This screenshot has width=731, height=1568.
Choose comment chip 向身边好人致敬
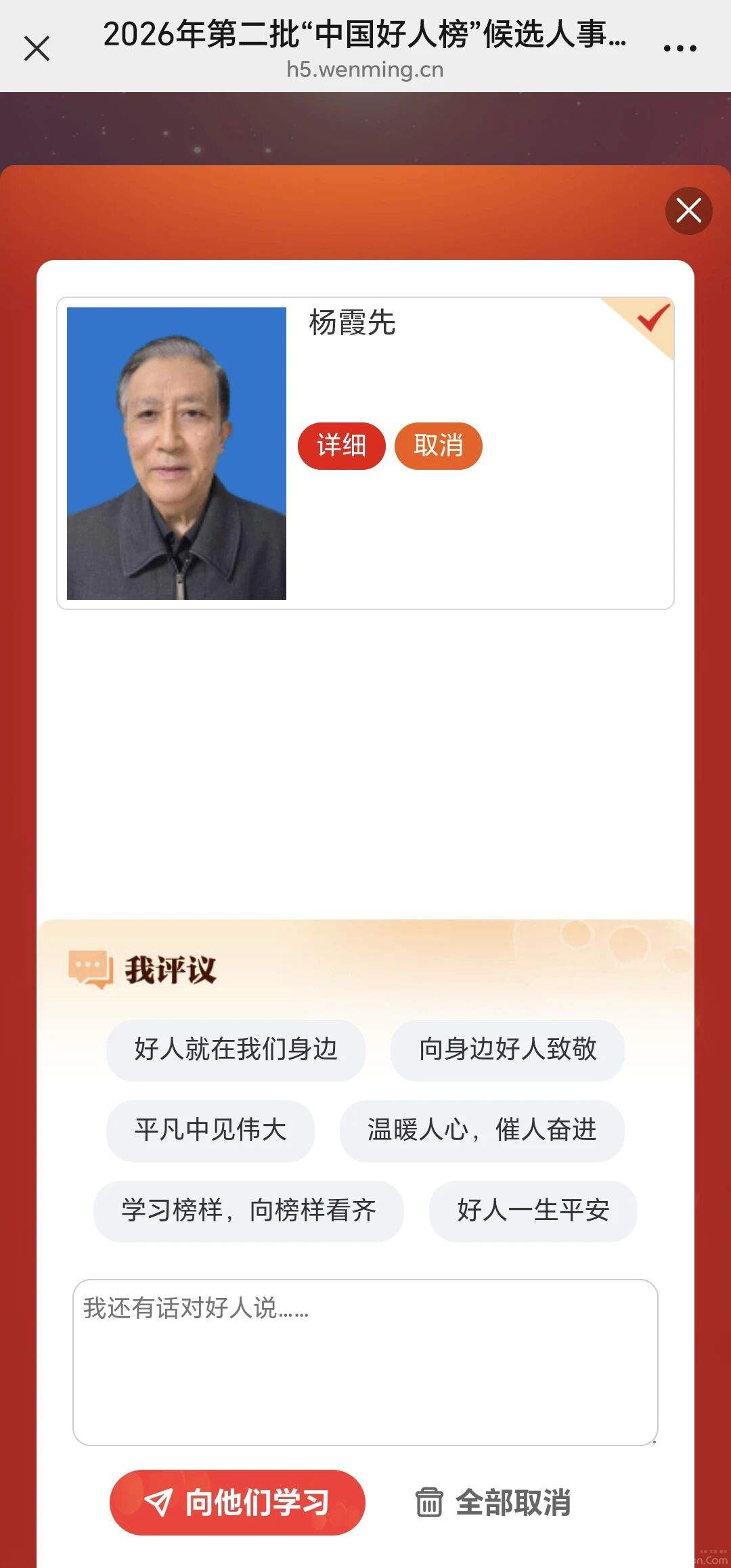(508, 1049)
